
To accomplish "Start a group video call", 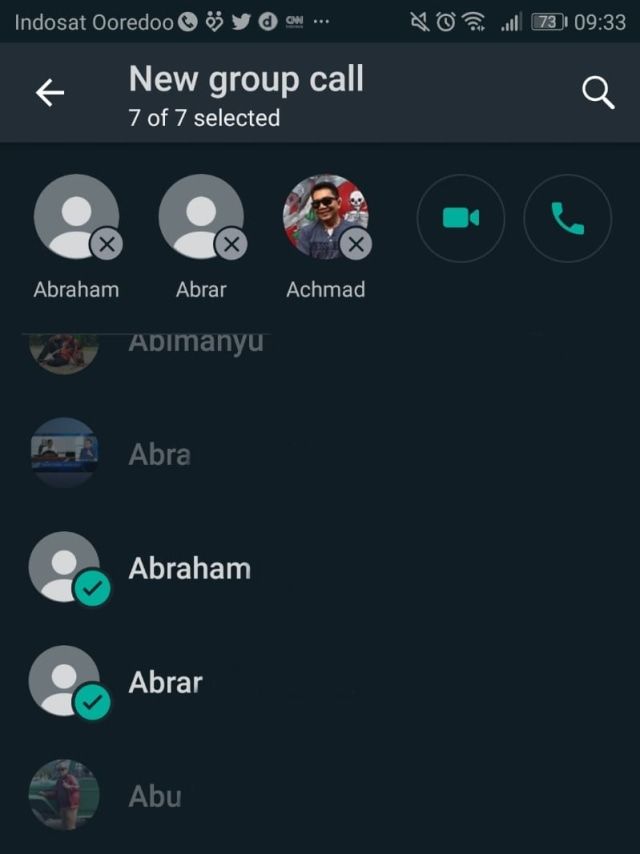I will point(460,218).
